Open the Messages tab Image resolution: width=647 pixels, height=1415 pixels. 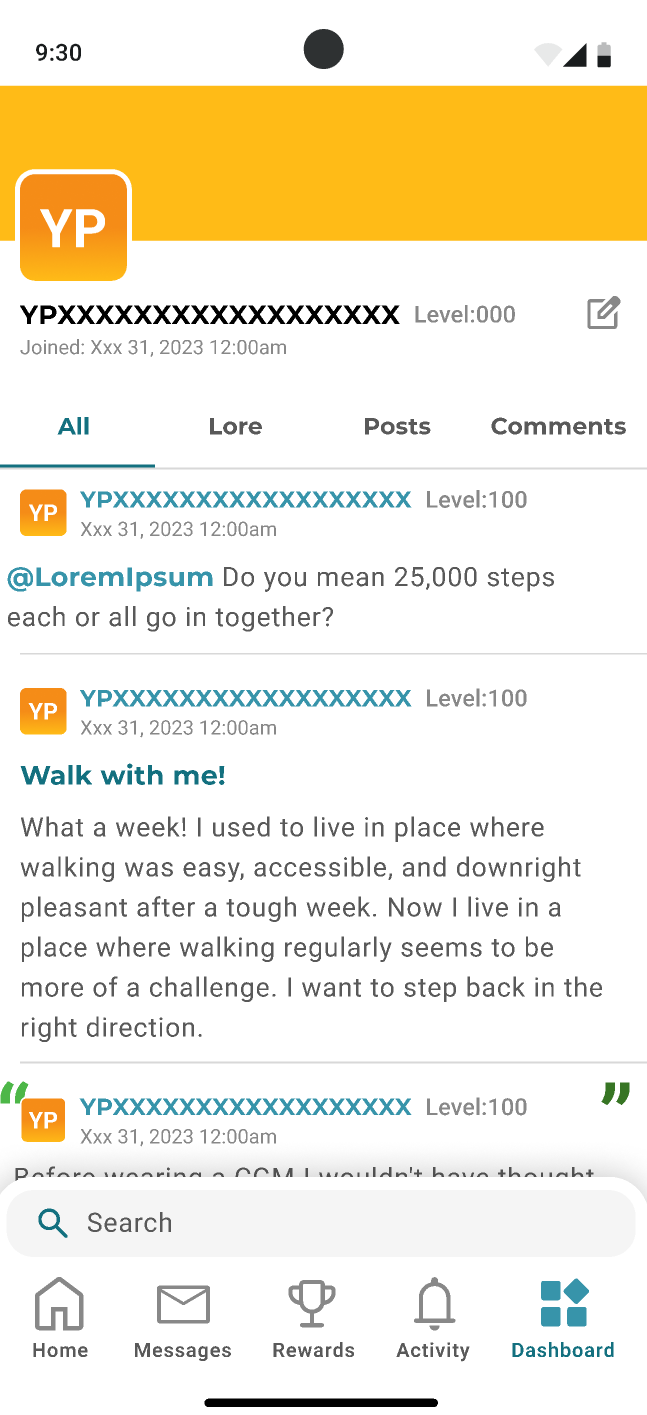click(183, 1319)
